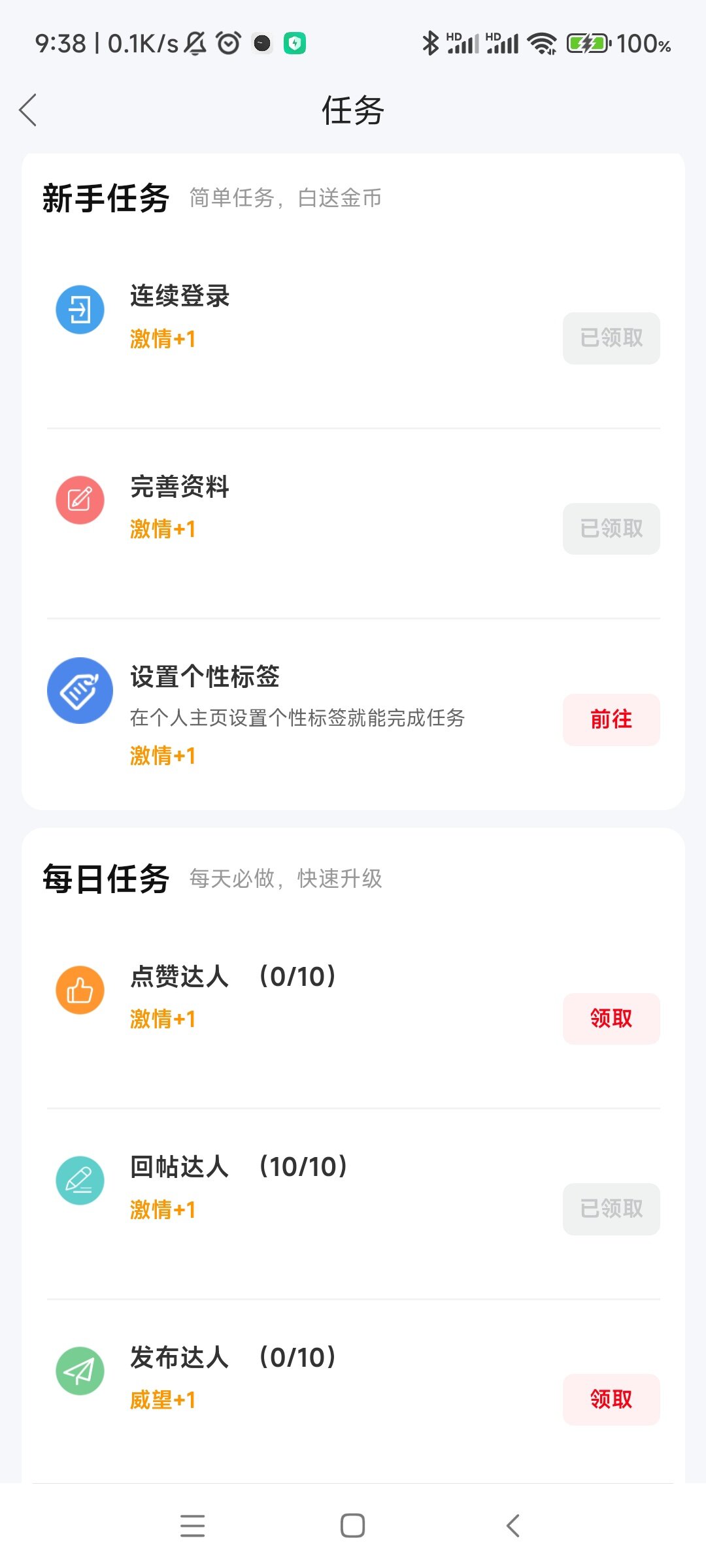The width and height of the screenshot is (706, 1568).
Task: Claim the 发布达人 reward with 领取
Action: (611, 1399)
